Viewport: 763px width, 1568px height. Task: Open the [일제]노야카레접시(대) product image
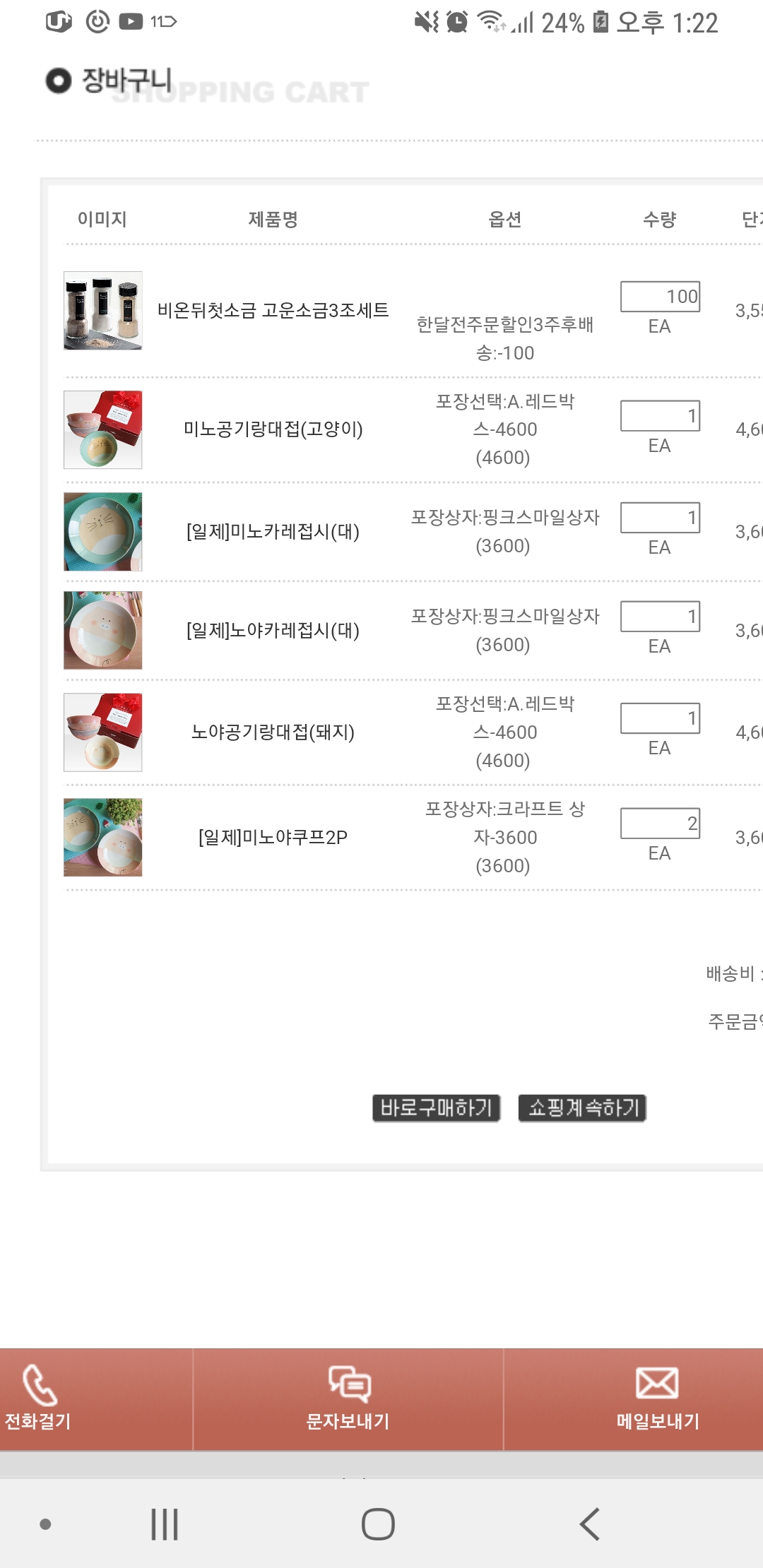click(x=103, y=630)
